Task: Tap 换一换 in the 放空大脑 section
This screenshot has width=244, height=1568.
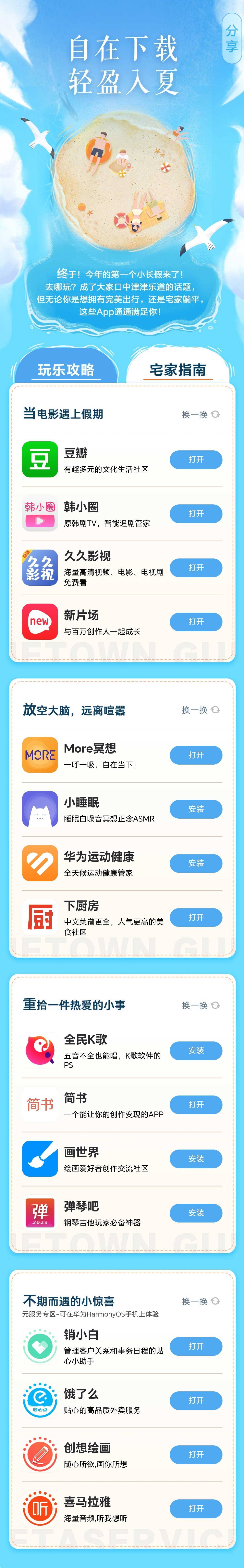Action: click(x=200, y=710)
